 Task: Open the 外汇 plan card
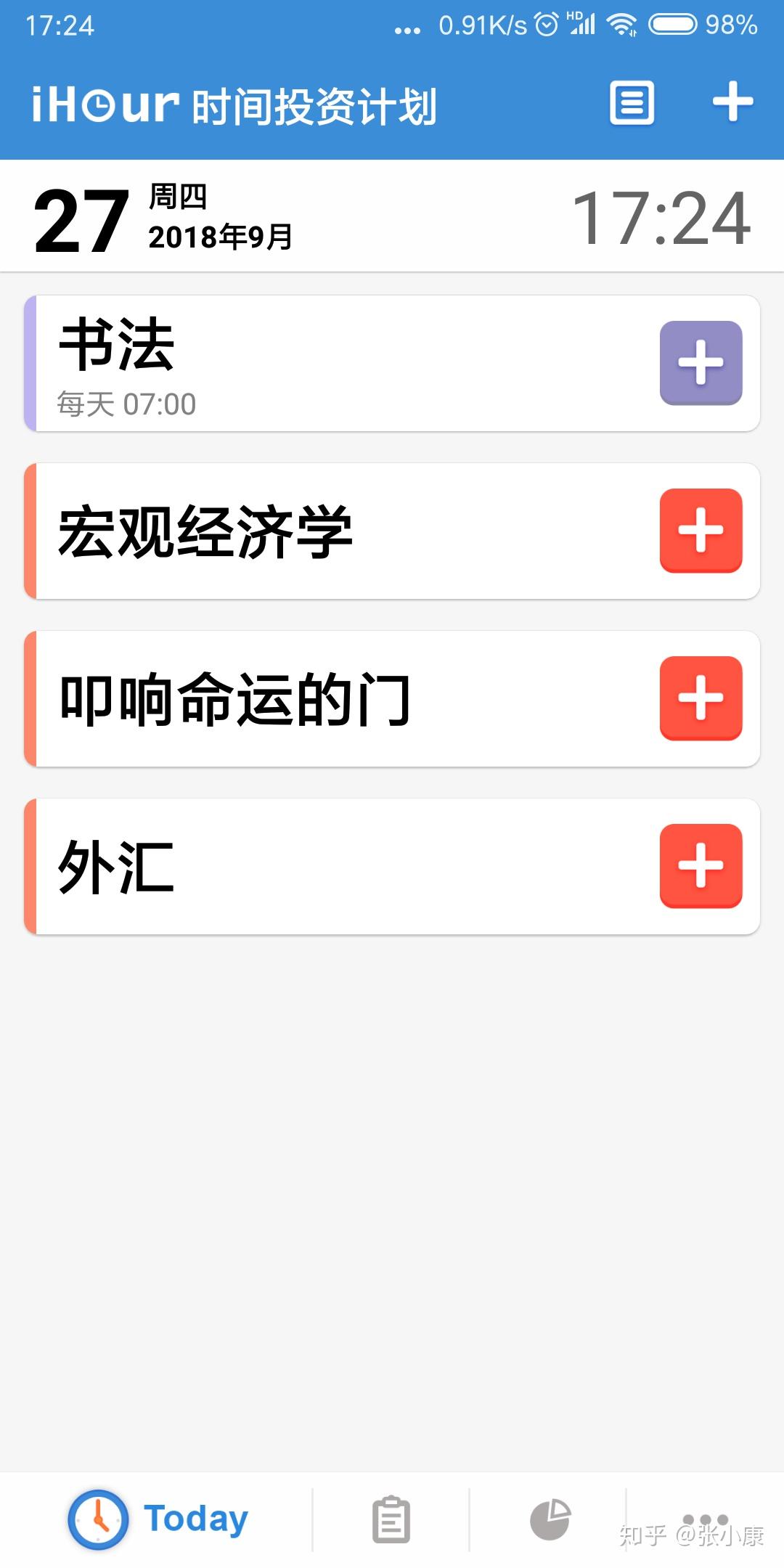[x=327, y=867]
